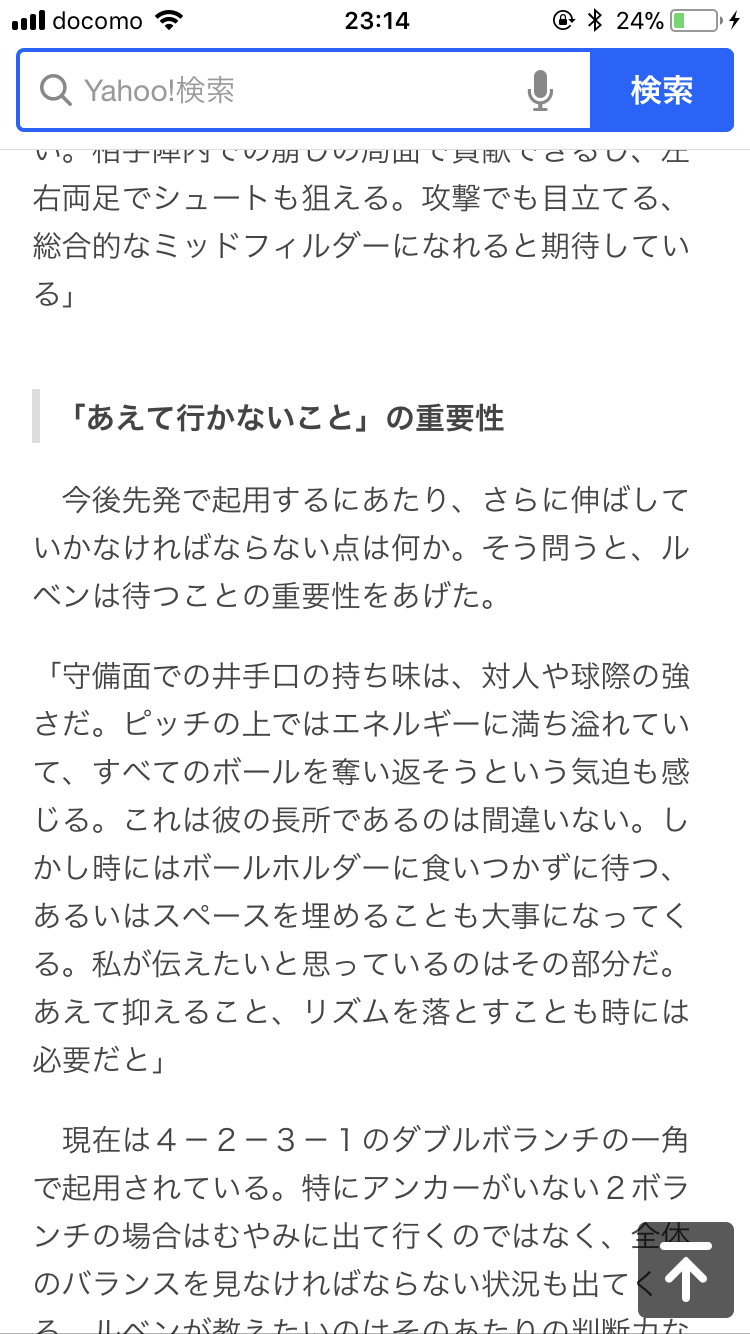Jump back to top with the arrow button
This screenshot has width=750, height=1334.
[x=686, y=1269]
